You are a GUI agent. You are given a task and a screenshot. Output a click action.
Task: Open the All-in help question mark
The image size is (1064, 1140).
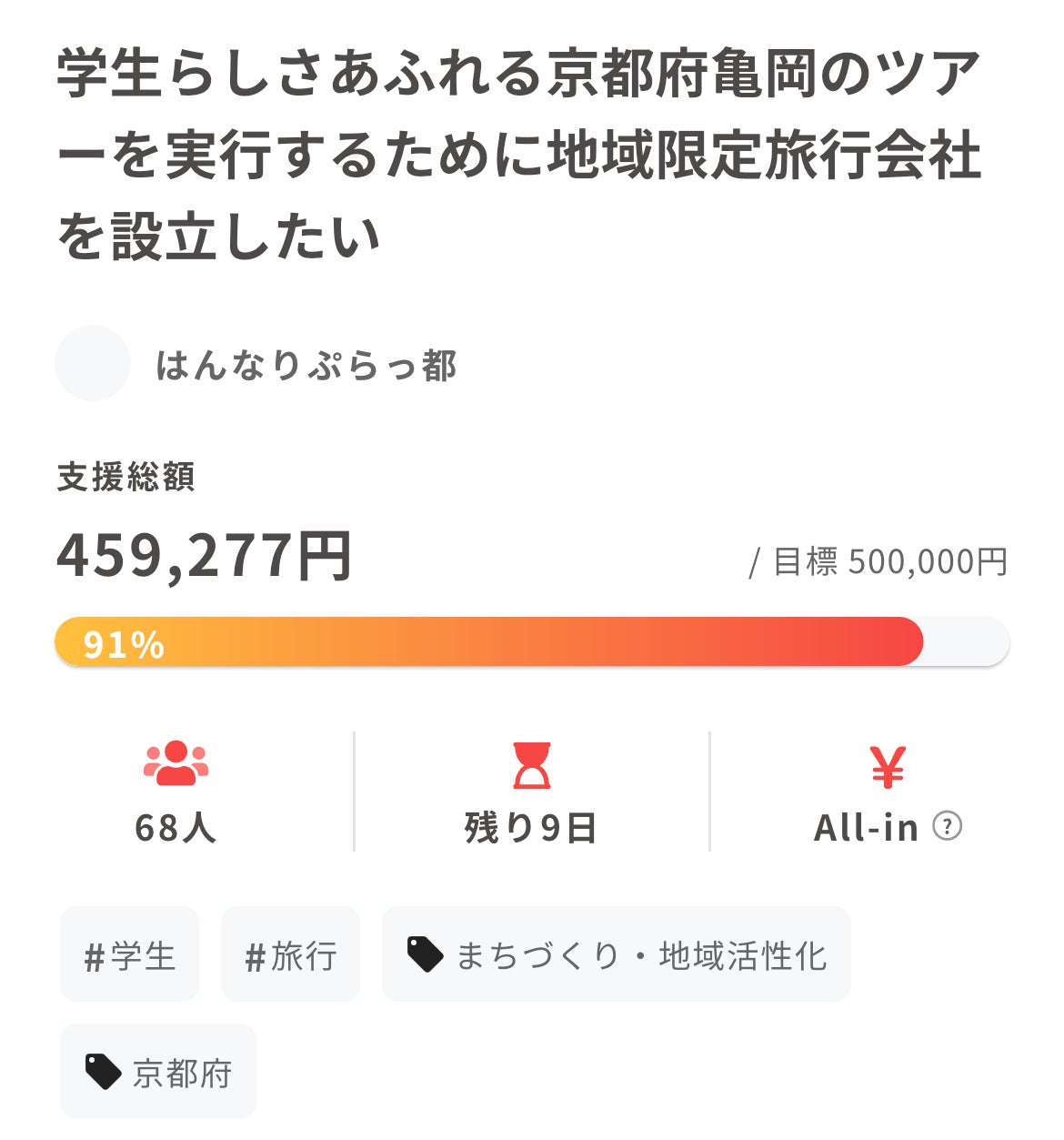947,826
